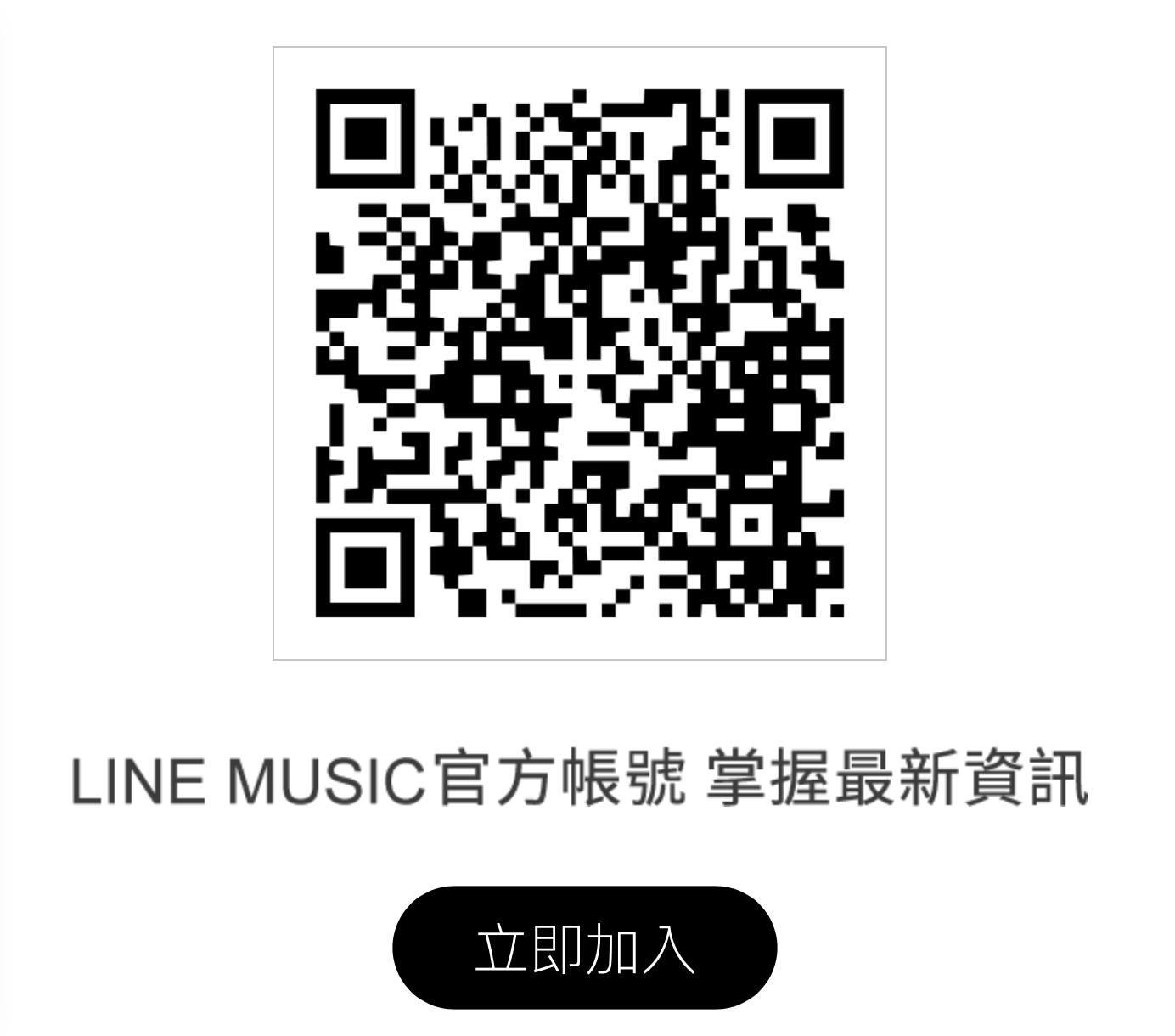The height and width of the screenshot is (1036, 1175).
Task: Tap the 立即加入 button
Action: (x=584, y=947)
